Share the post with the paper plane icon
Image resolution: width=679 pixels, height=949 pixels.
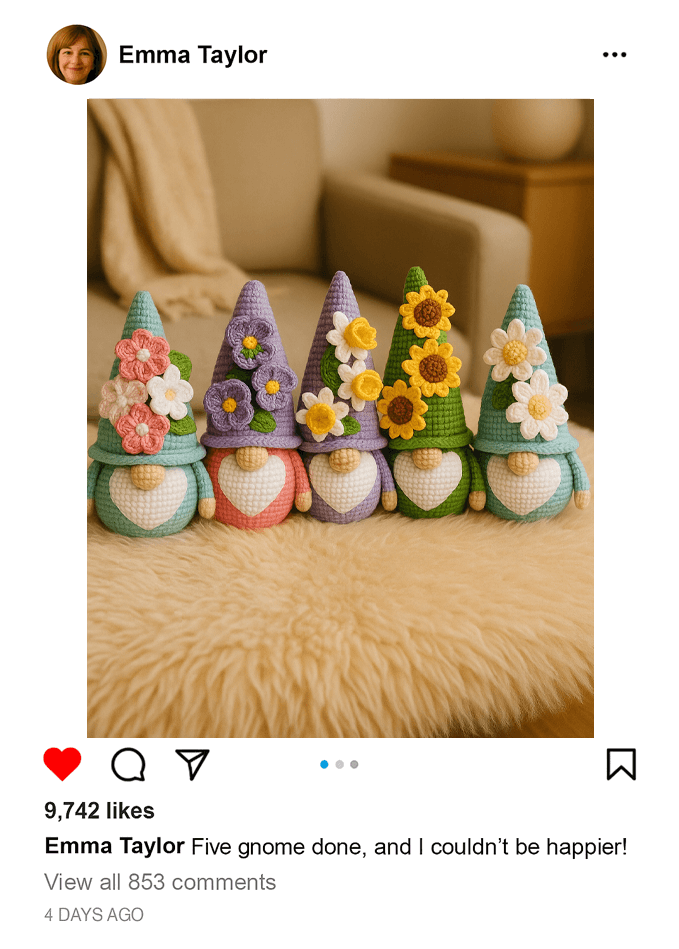[192, 764]
